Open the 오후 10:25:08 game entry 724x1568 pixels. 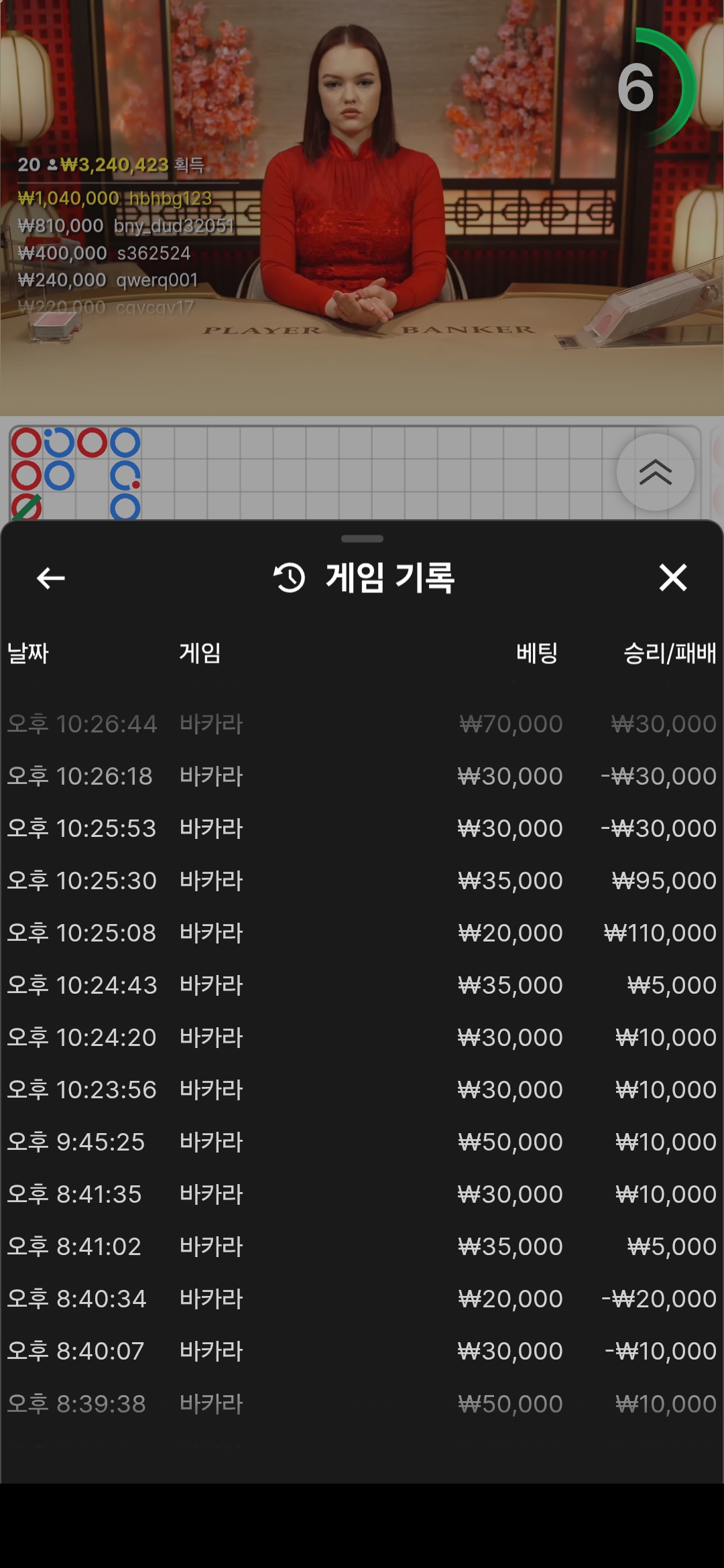coord(362,933)
